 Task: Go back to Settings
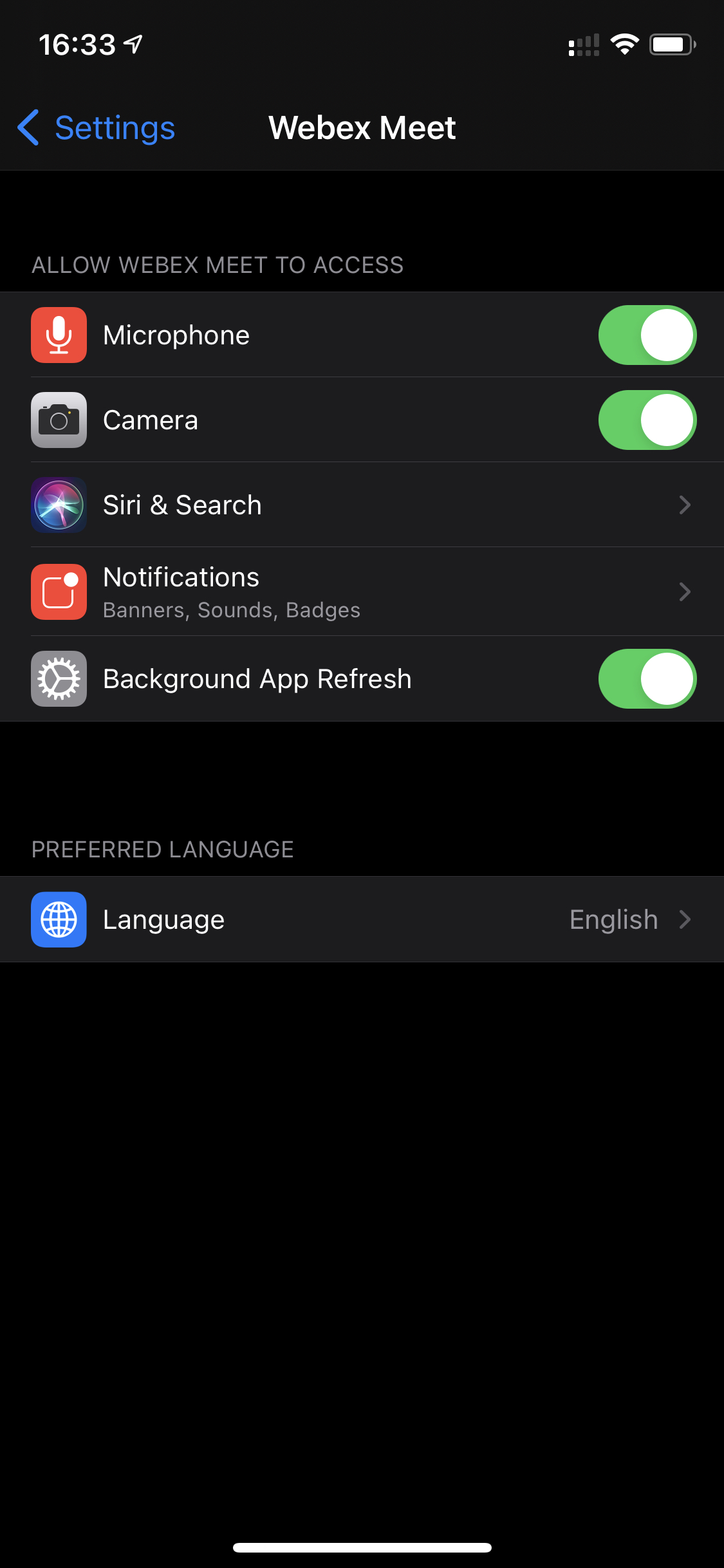(x=97, y=127)
